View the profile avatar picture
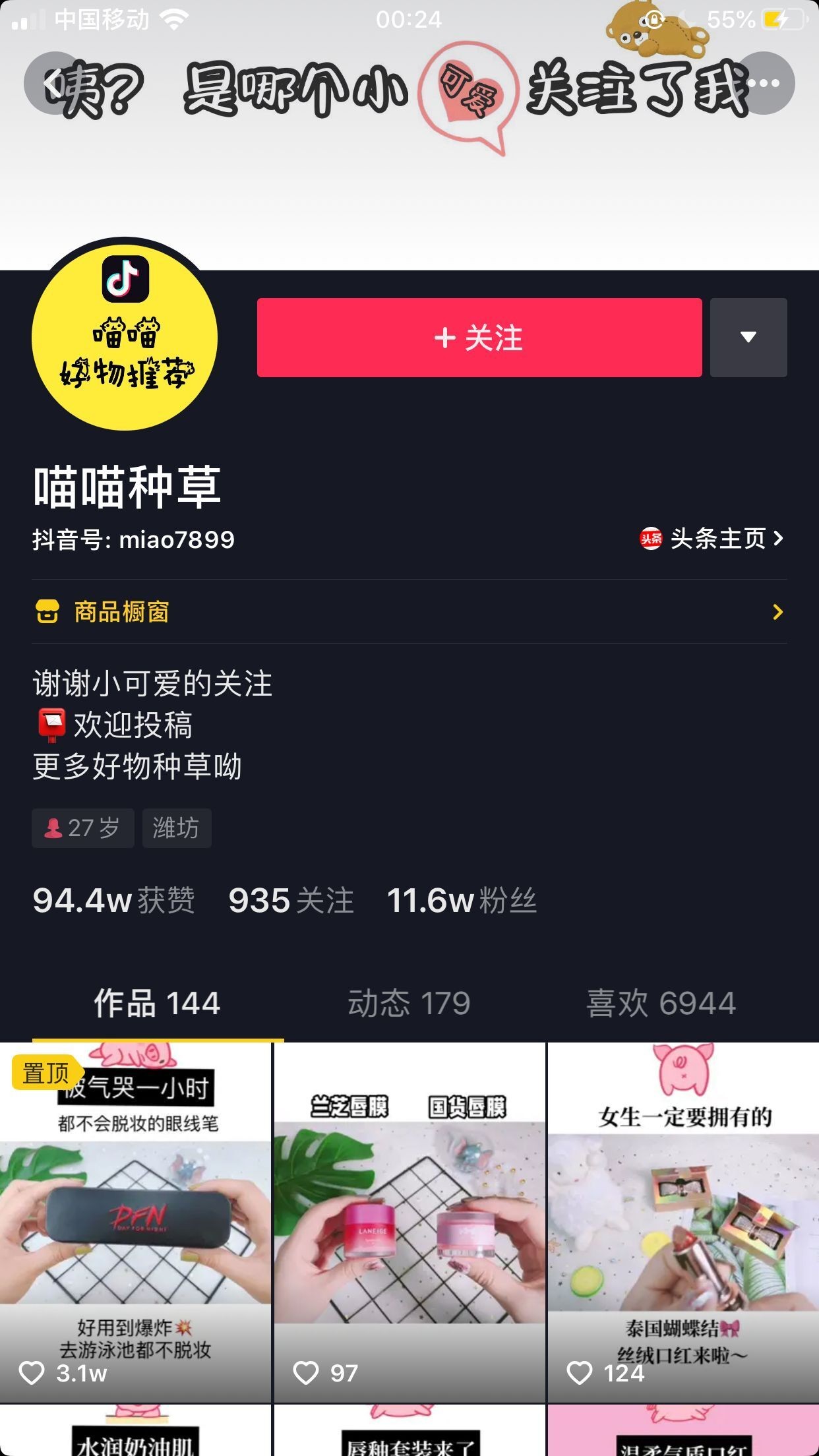The width and height of the screenshot is (819, 1456). click(125, 338)
